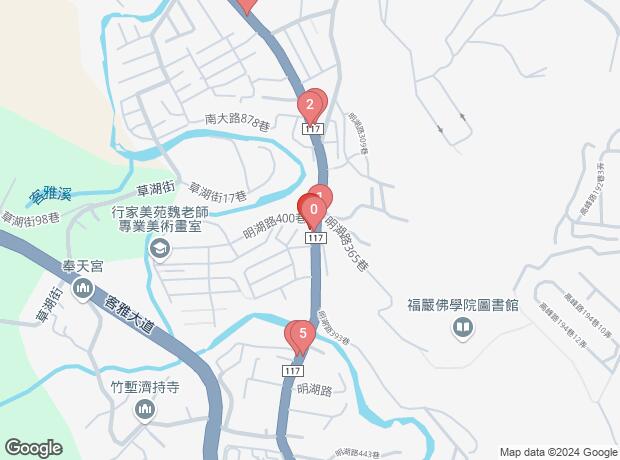Screen dimensions: 620x460
Task: Open the 竹塹濟持寺 temple pin
Action: (145, 408)
